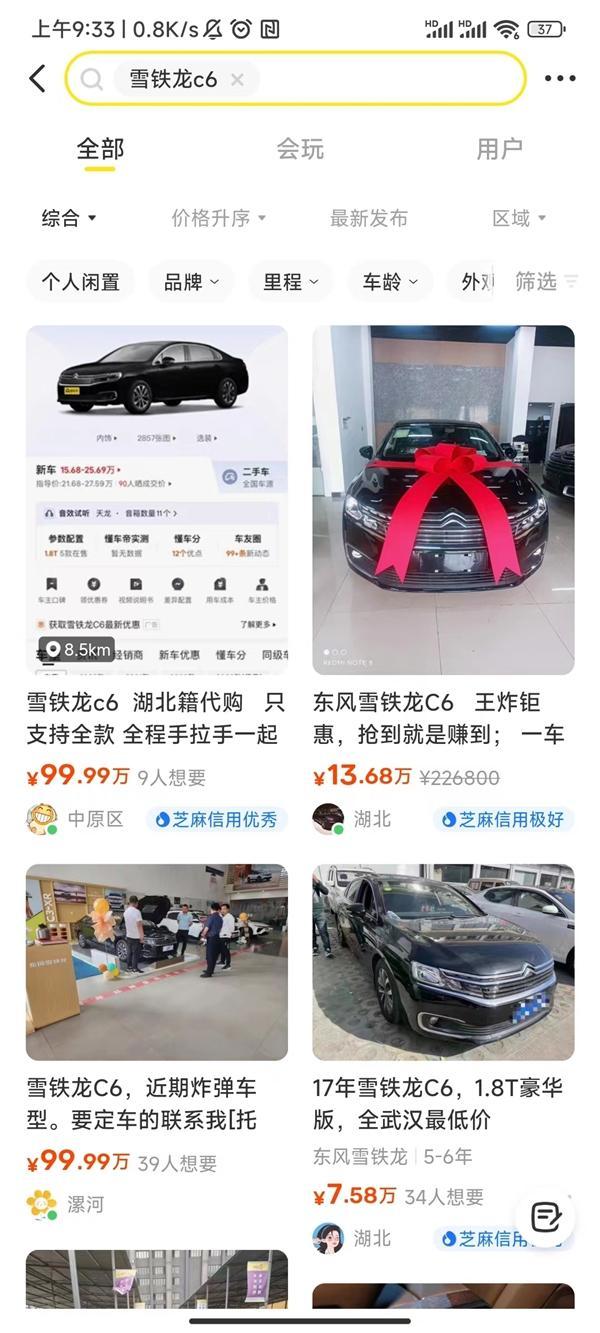
Task: Open the 湖北籍代购 雪铁龙c6 listing
Action: click(x=156, y=718)
